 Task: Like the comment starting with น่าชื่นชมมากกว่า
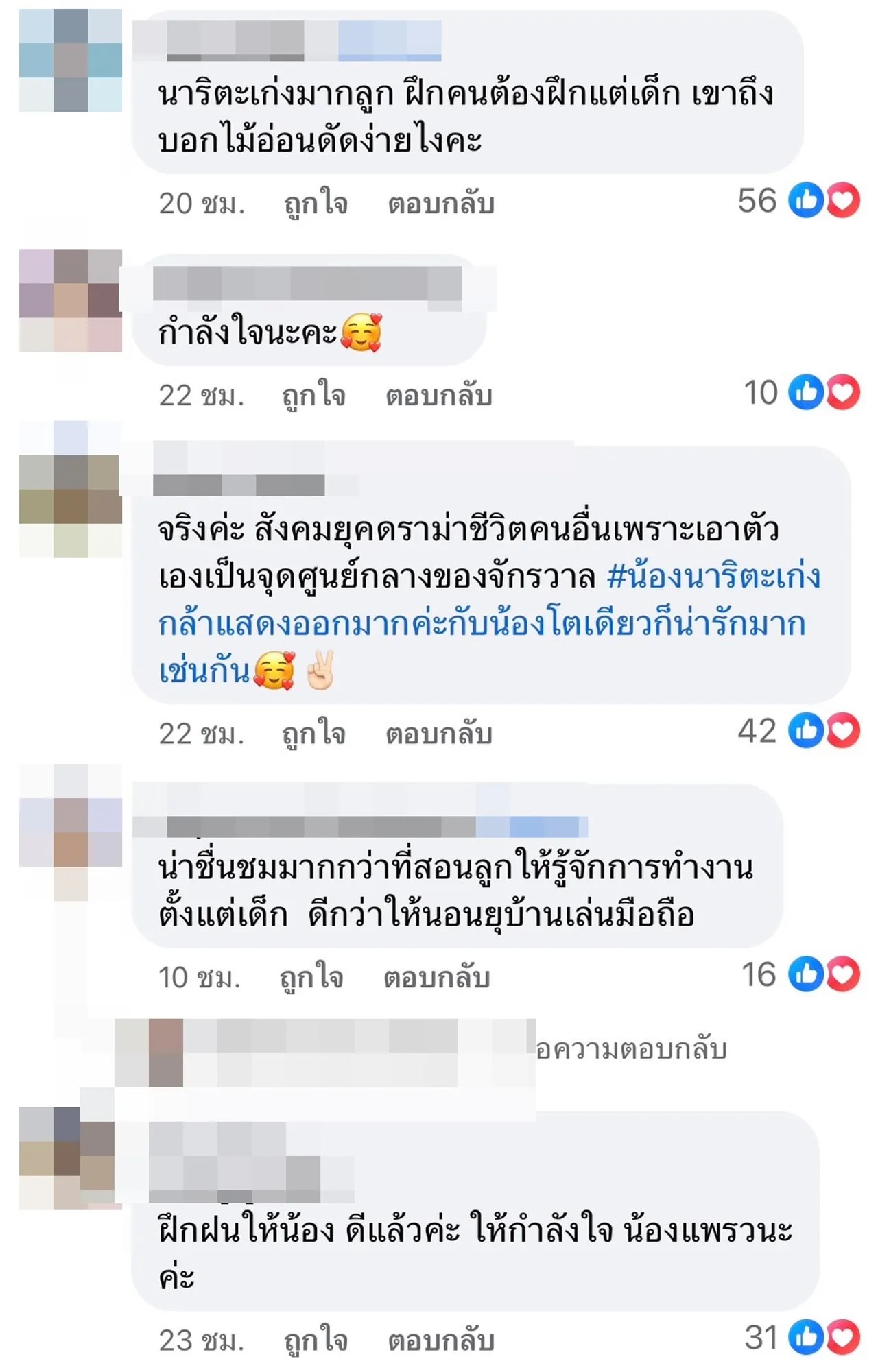(312, 976)
